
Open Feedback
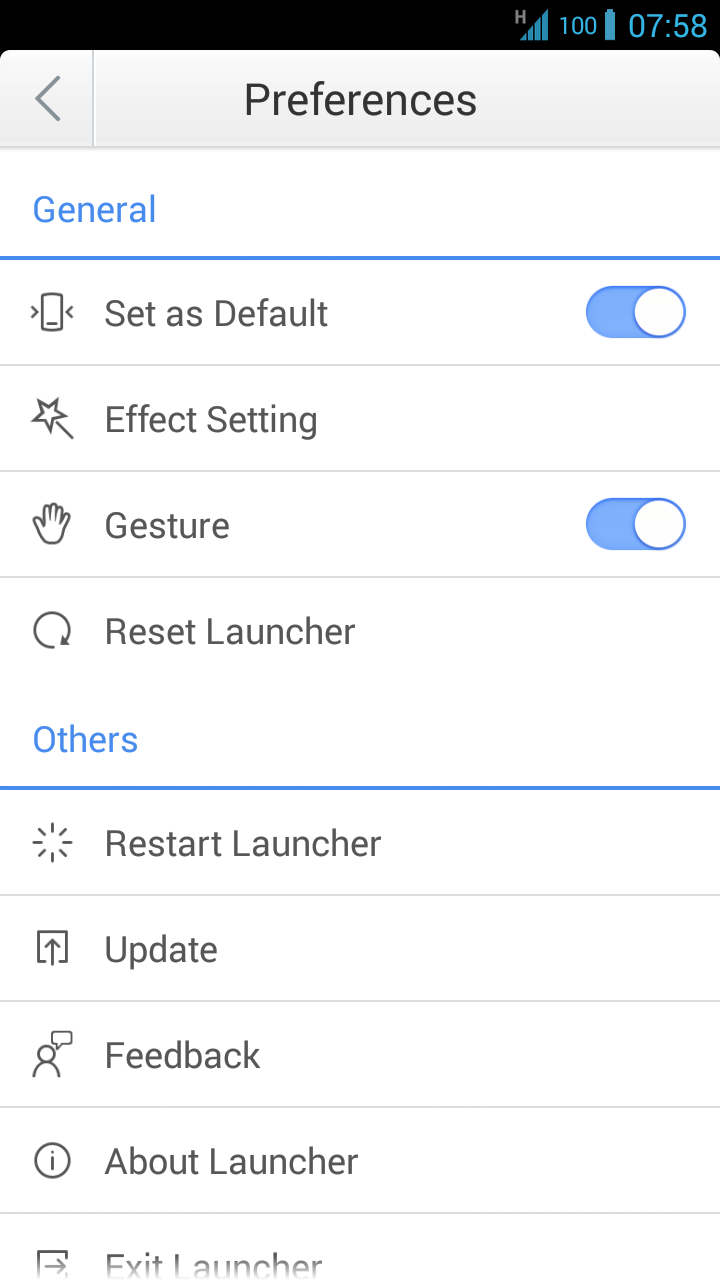point(360,1055)
